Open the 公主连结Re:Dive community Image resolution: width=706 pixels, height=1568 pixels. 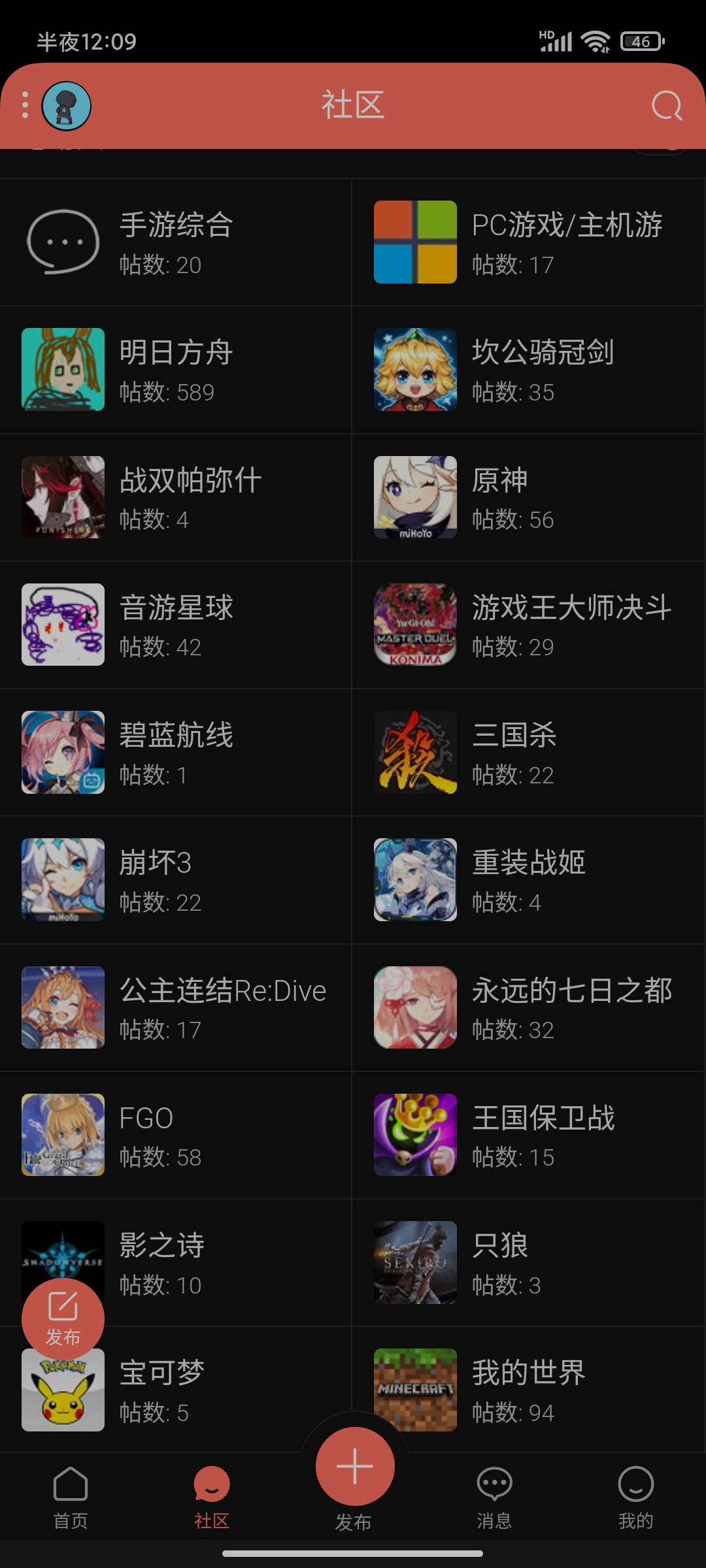176,1007
